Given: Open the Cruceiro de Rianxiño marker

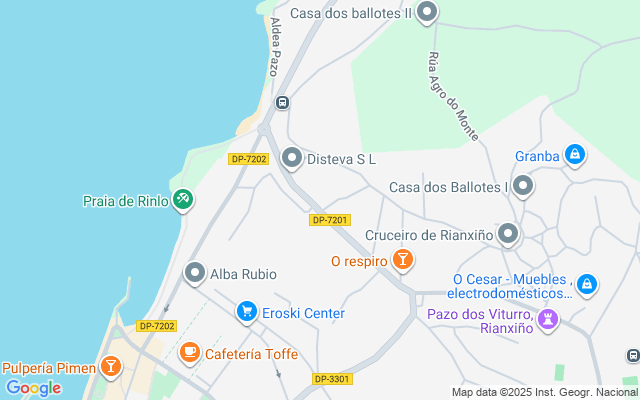Looking at the screenshot, I should (x=508, y=235).
